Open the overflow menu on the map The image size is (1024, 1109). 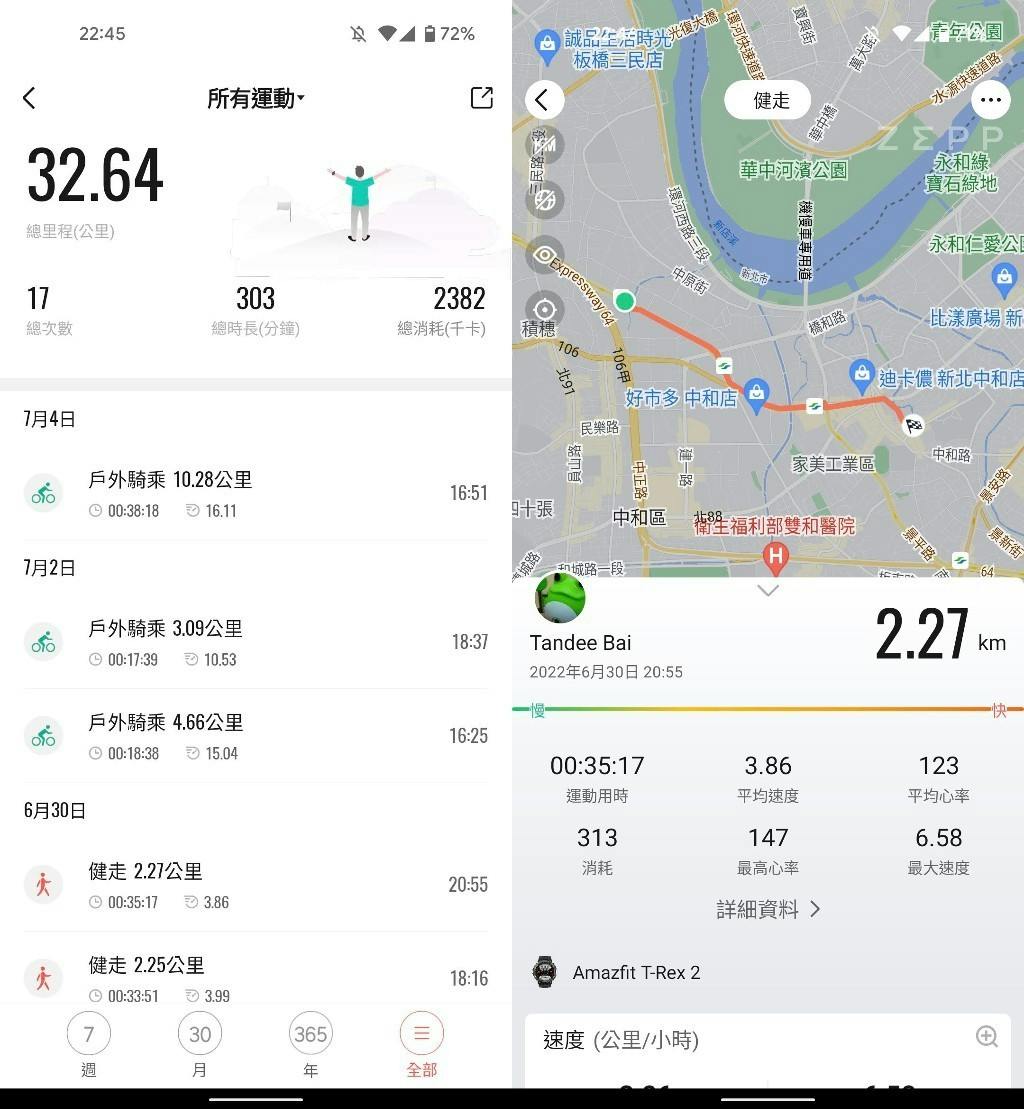pyautogui.click(x=991, y=99)
